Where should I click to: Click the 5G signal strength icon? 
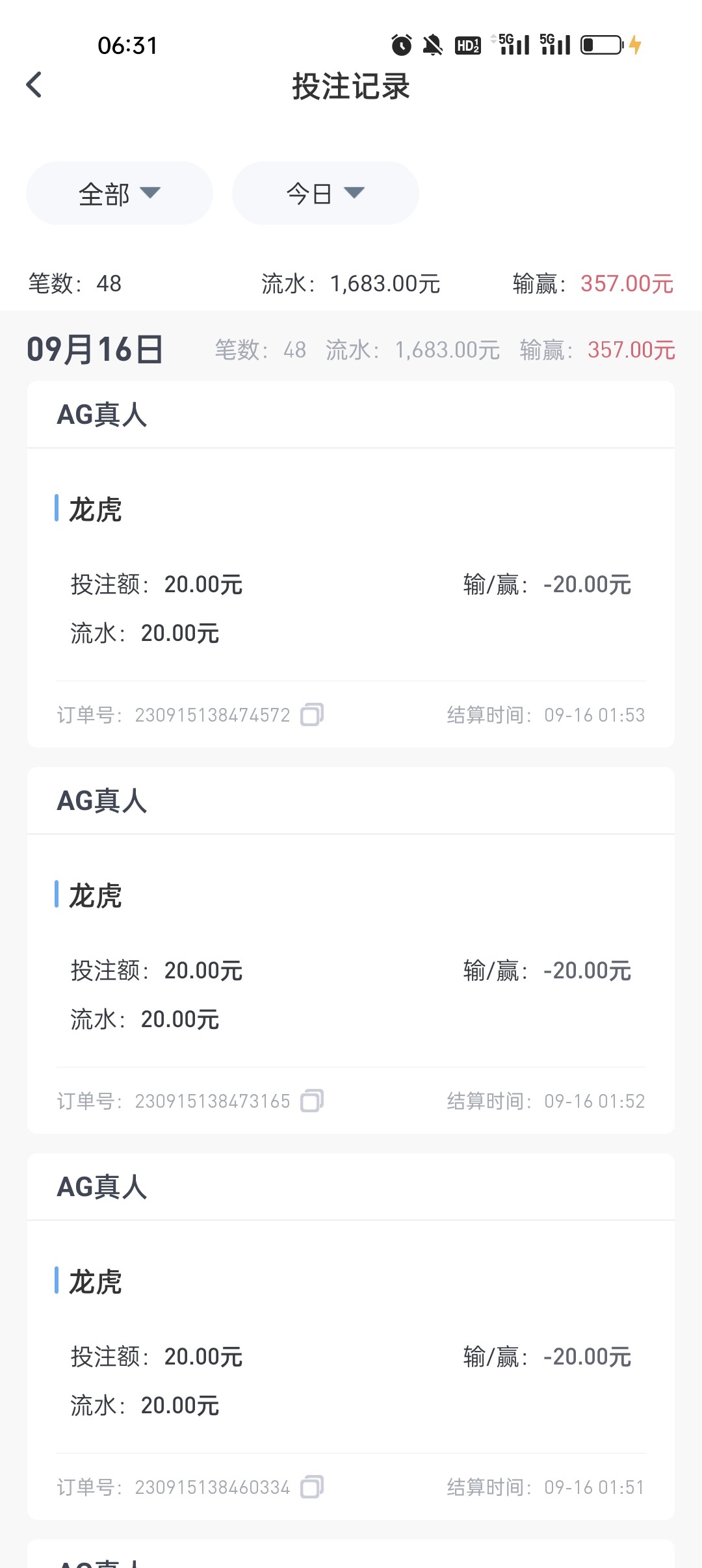[x=513, y=44]
